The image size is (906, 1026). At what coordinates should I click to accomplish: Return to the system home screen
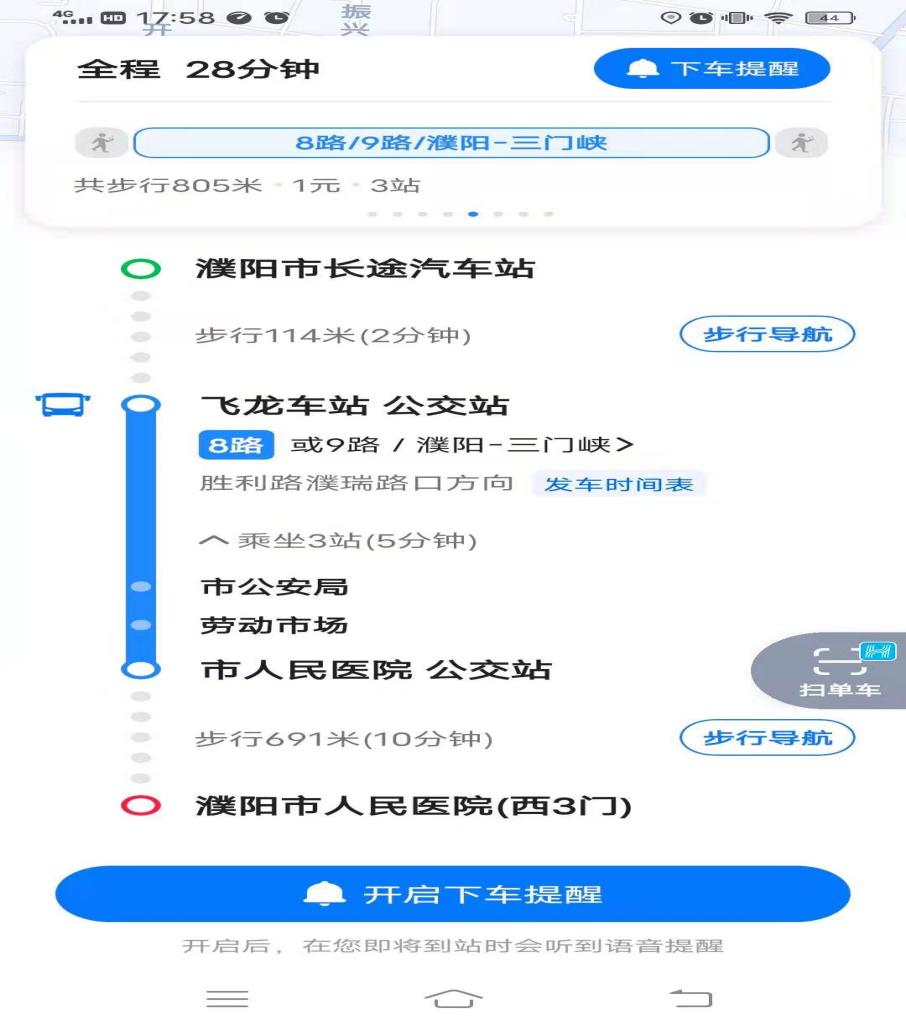point(453,998)
